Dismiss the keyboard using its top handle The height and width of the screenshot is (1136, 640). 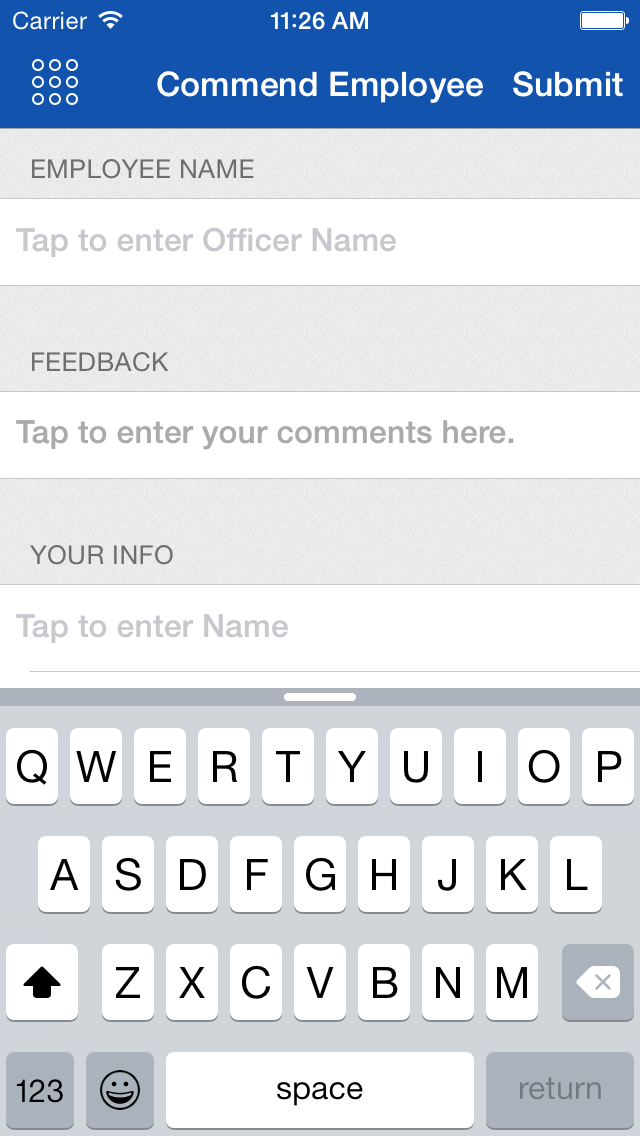[320, 696]
